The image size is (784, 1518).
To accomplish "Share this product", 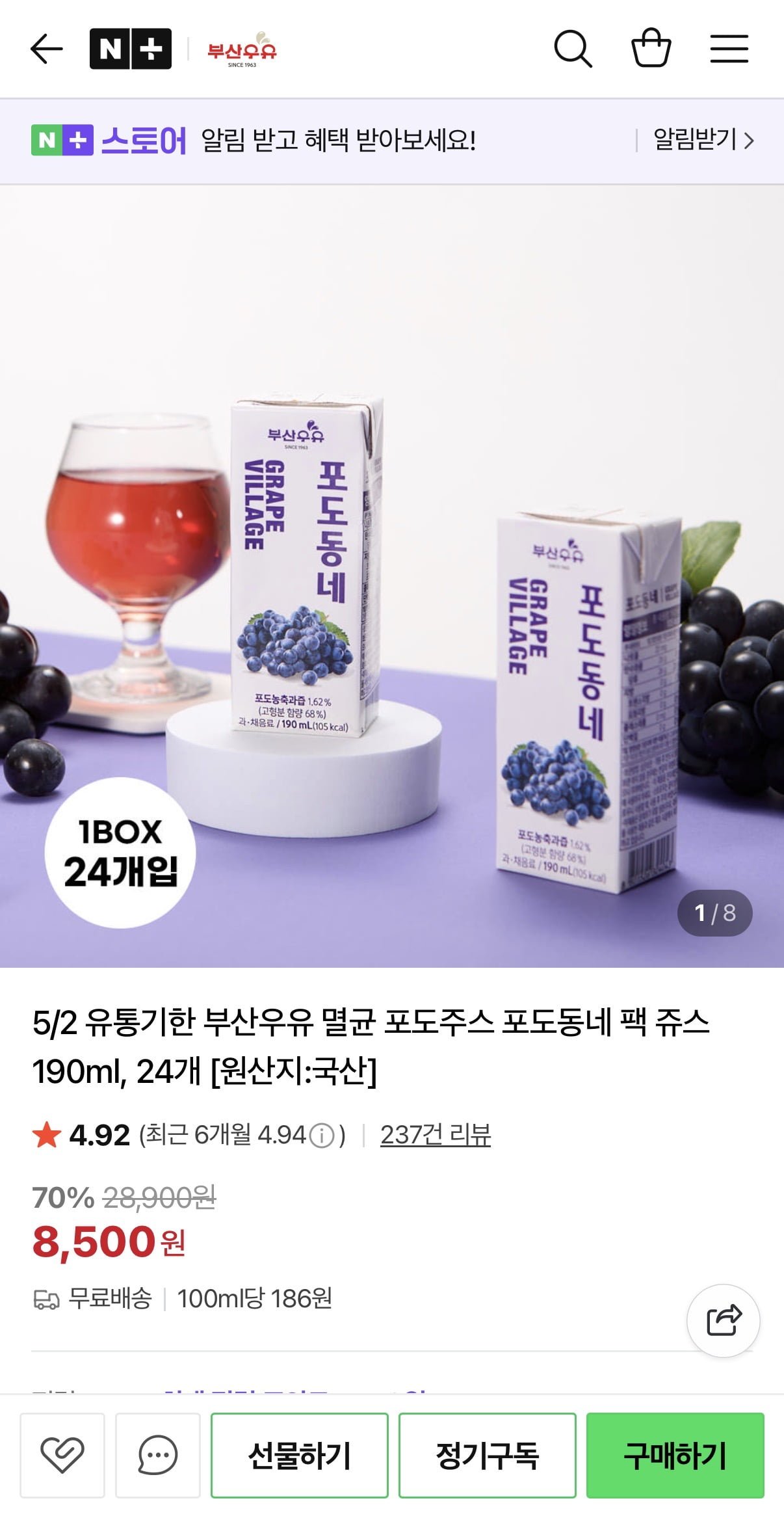I will click(723, 1320).
